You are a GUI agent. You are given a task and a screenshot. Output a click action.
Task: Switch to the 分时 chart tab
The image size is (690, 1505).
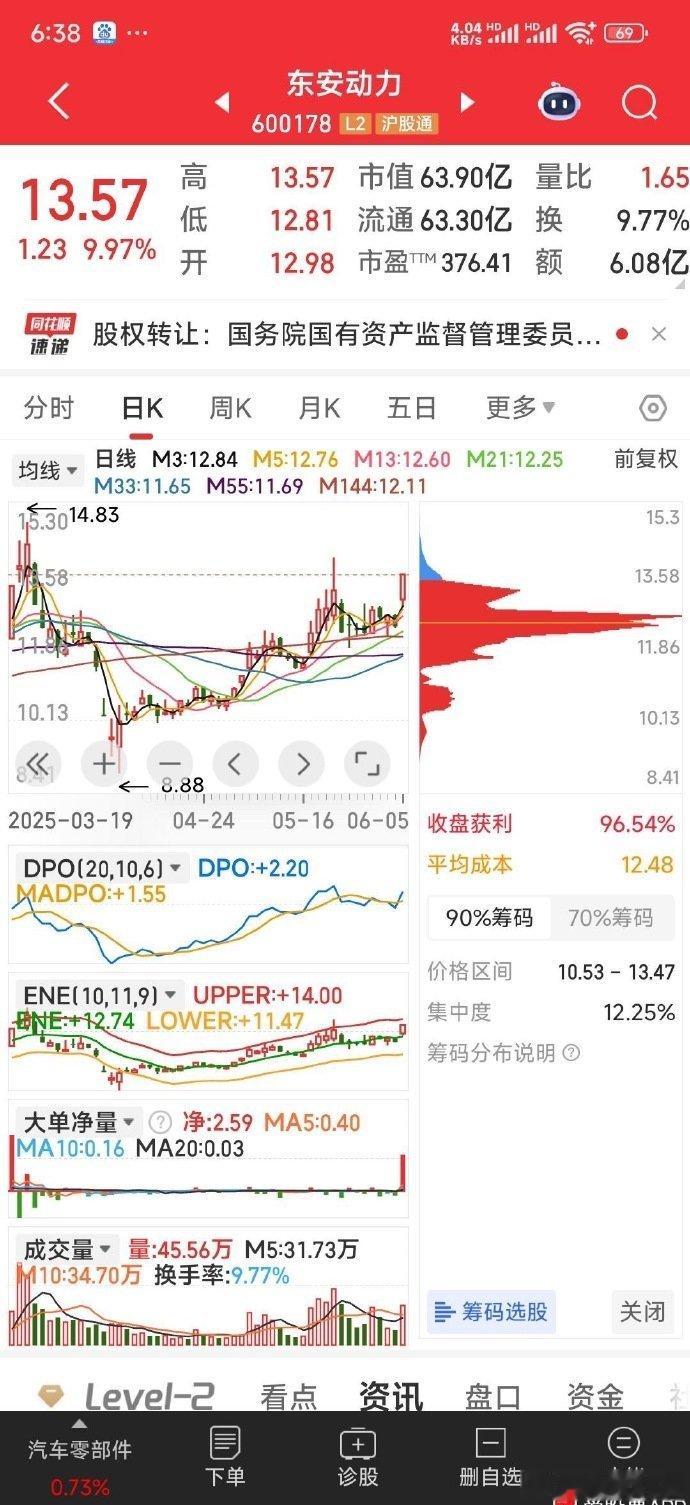coord(49,408)
